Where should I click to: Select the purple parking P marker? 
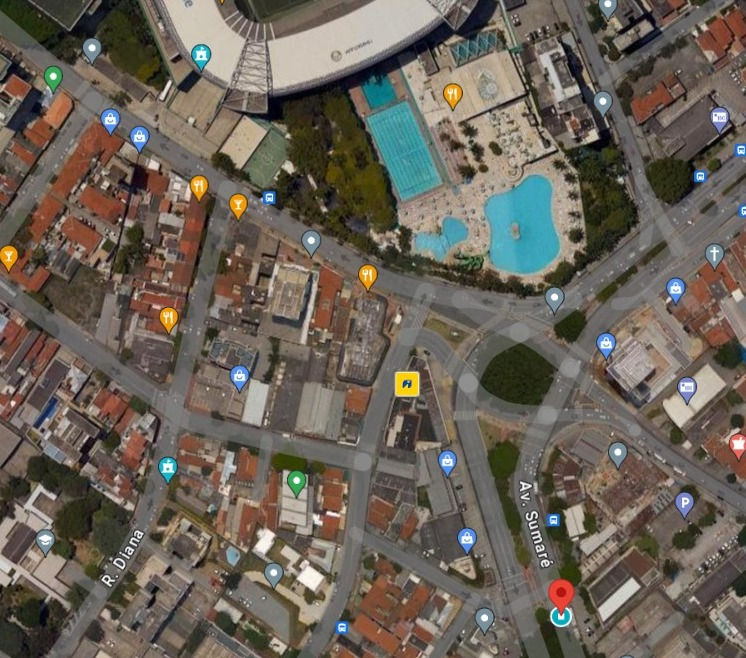[684, 503]
